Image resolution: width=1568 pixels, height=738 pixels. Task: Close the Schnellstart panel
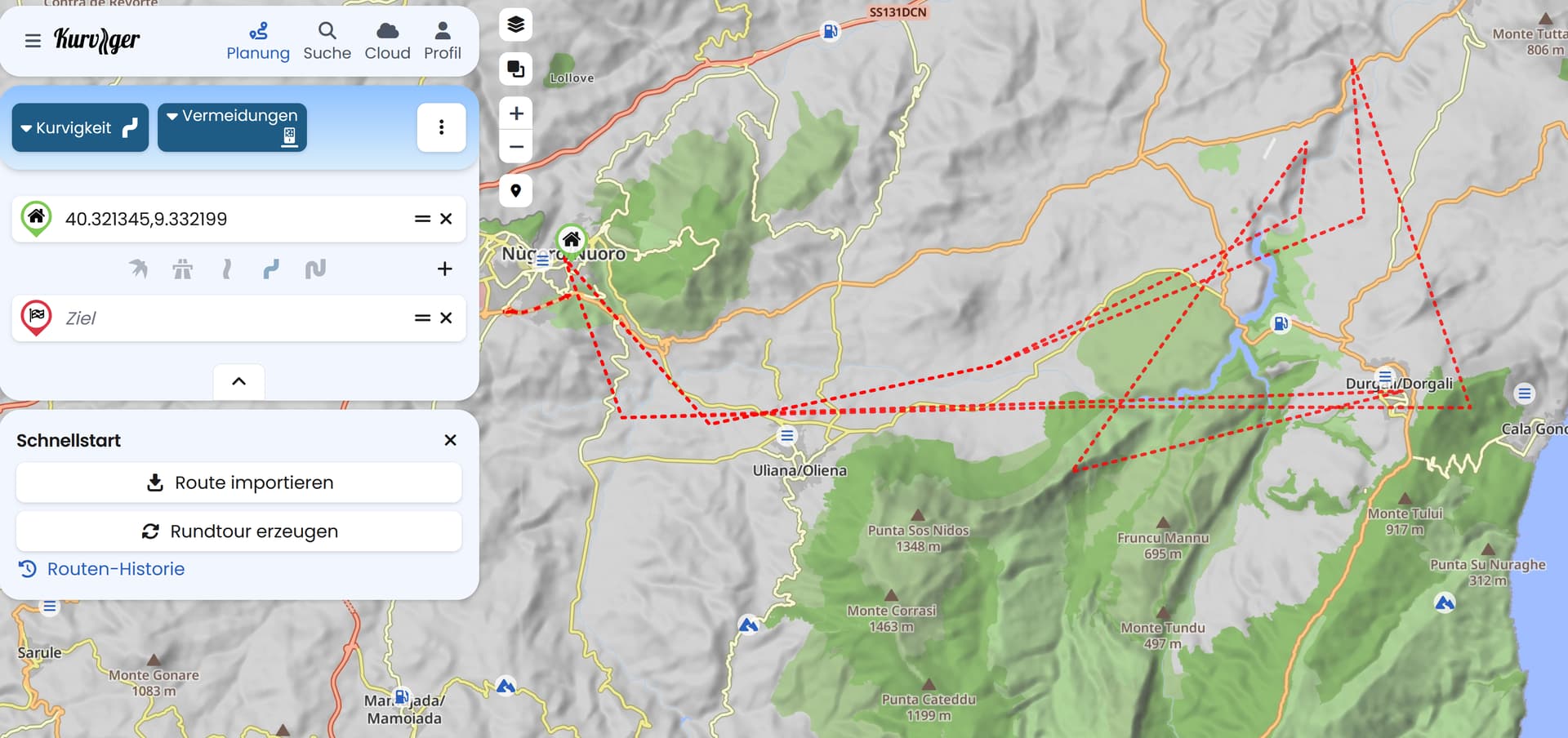point(450,440)
